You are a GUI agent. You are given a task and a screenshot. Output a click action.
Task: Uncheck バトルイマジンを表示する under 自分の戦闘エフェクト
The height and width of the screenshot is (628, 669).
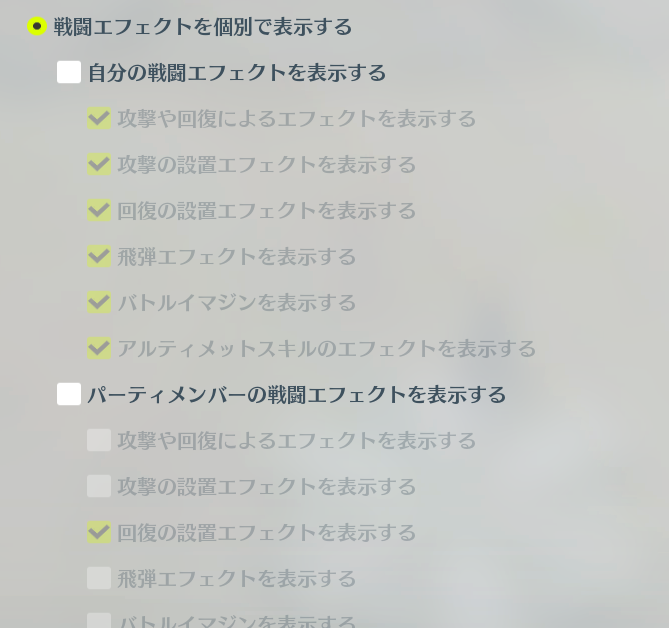[x=99, y=303]
